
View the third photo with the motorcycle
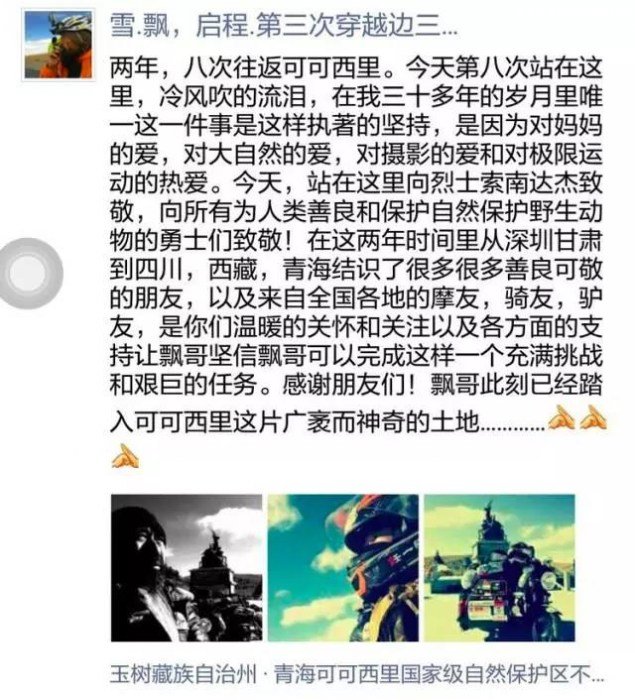pos(499,568)
